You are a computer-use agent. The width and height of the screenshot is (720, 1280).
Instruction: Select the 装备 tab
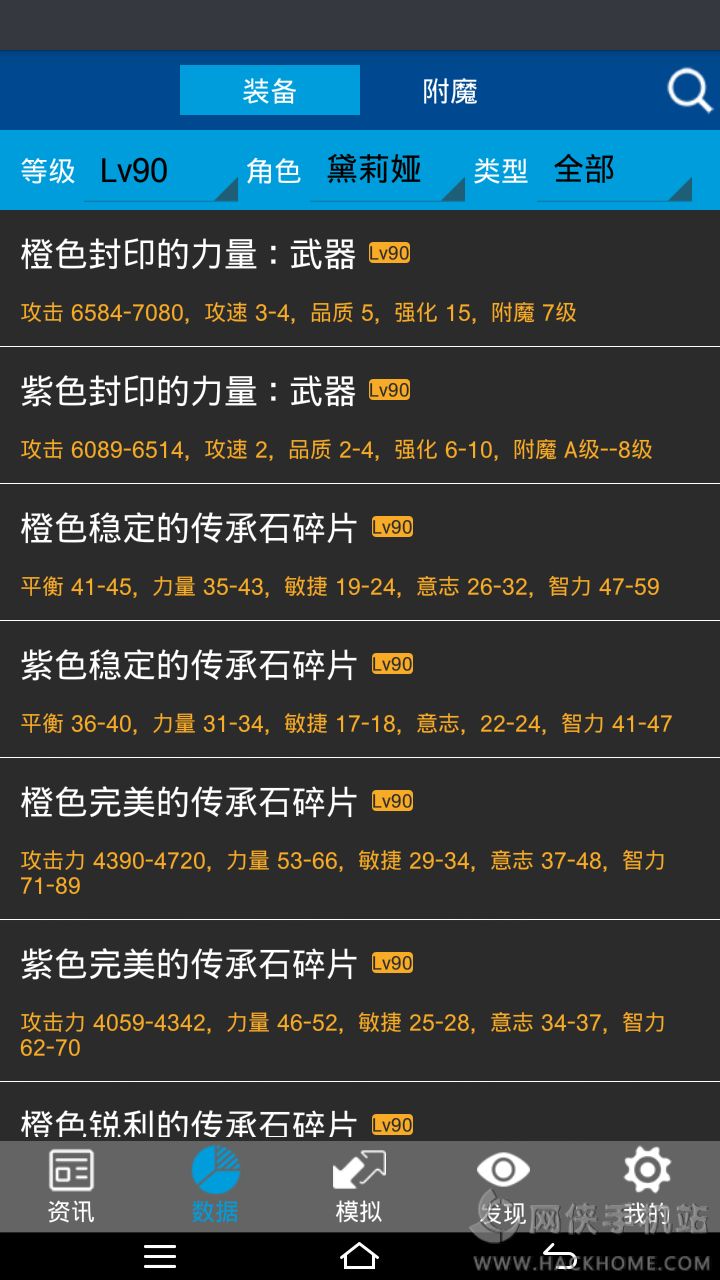(x=270, y=91)
